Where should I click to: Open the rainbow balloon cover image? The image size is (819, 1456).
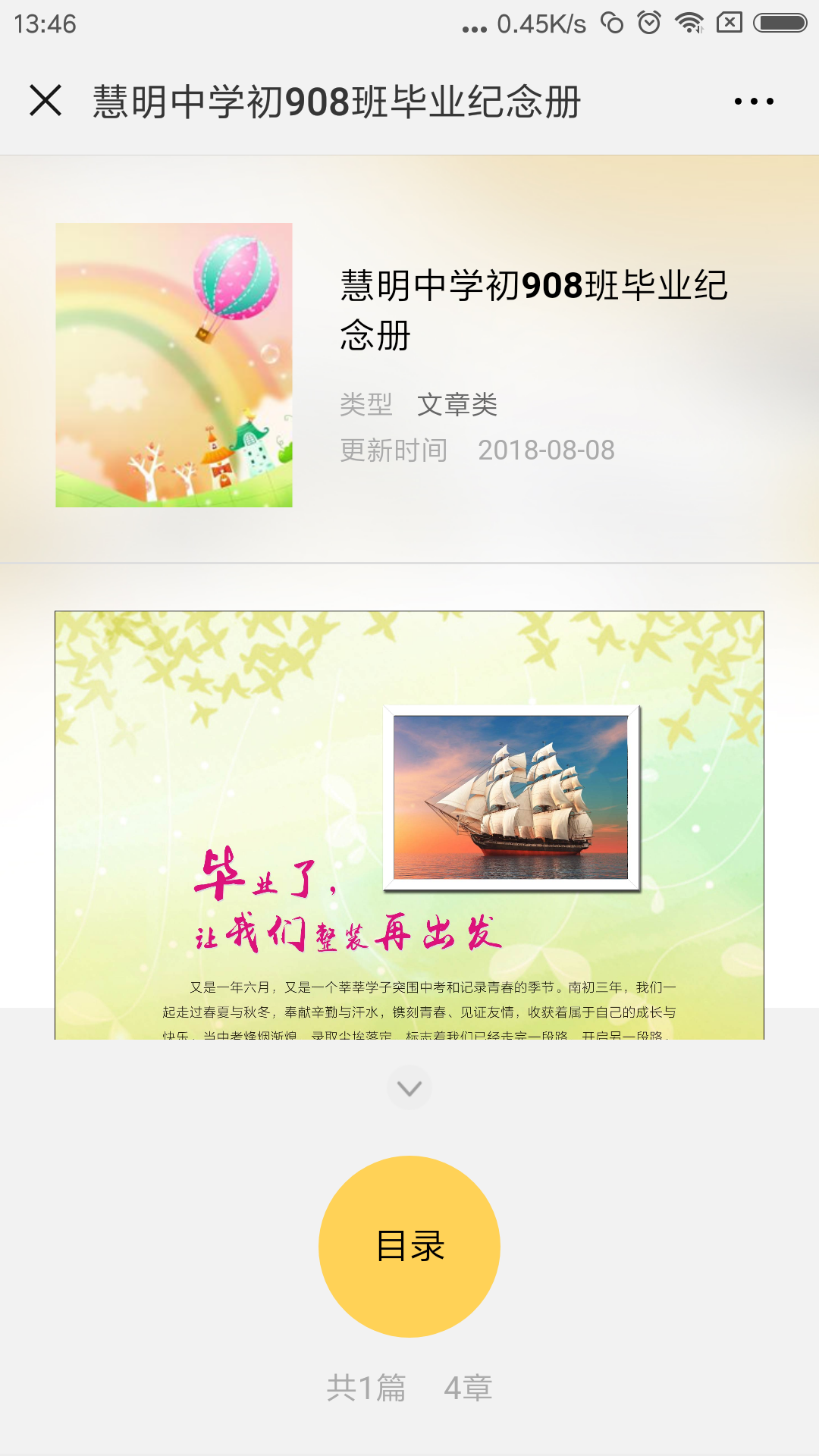[x=174, y=365]
